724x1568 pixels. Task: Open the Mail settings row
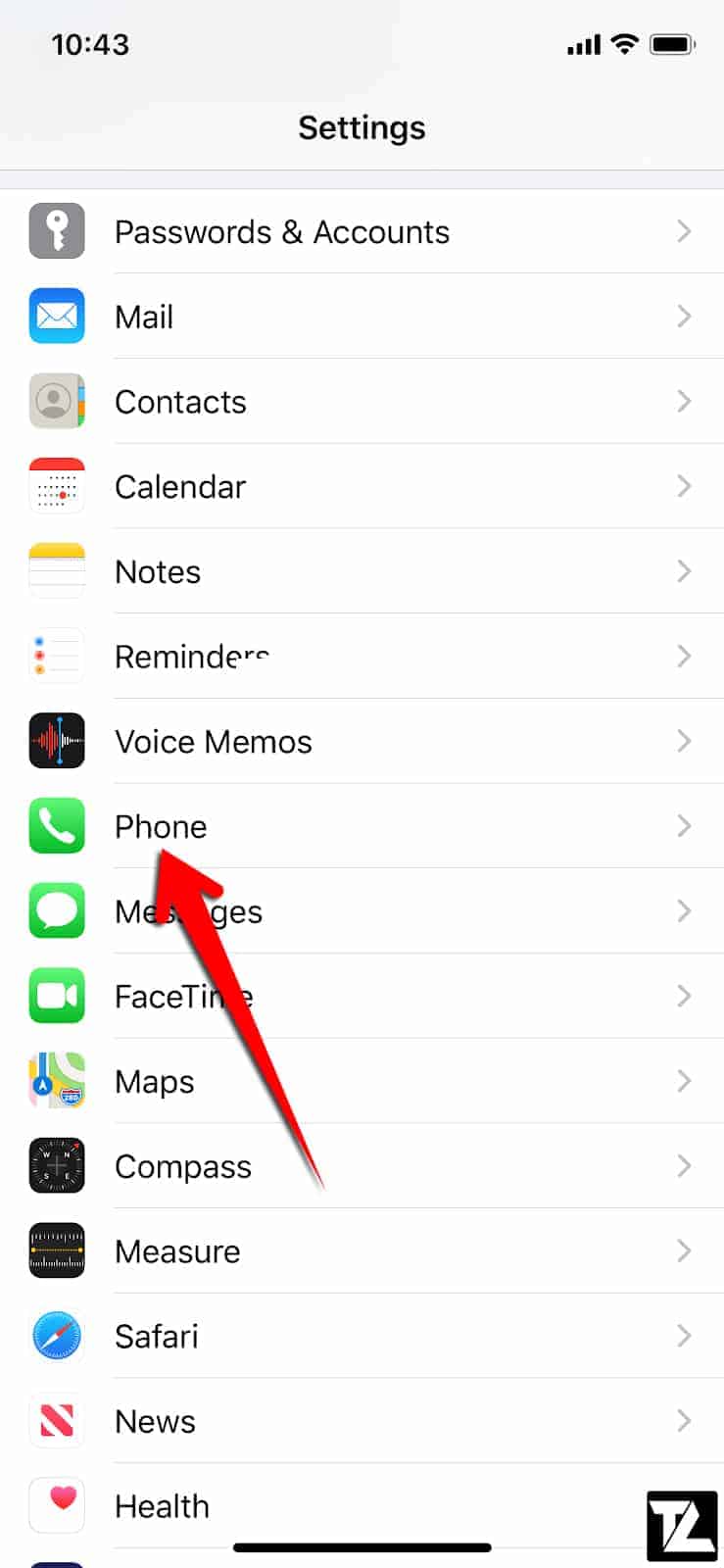point(362,317)
